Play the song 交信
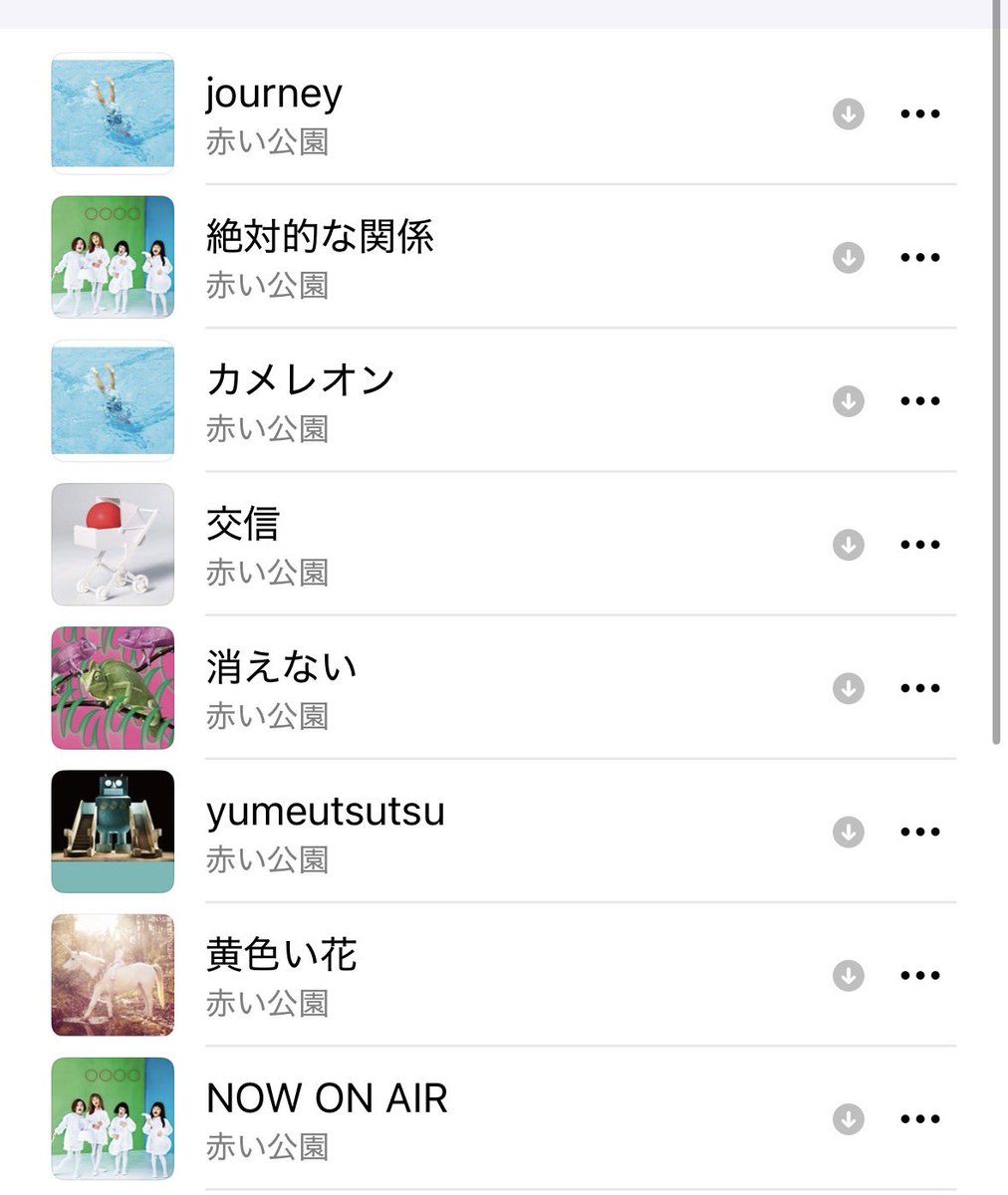This screenshot has height=1195, width=1008. click(243, 525)
